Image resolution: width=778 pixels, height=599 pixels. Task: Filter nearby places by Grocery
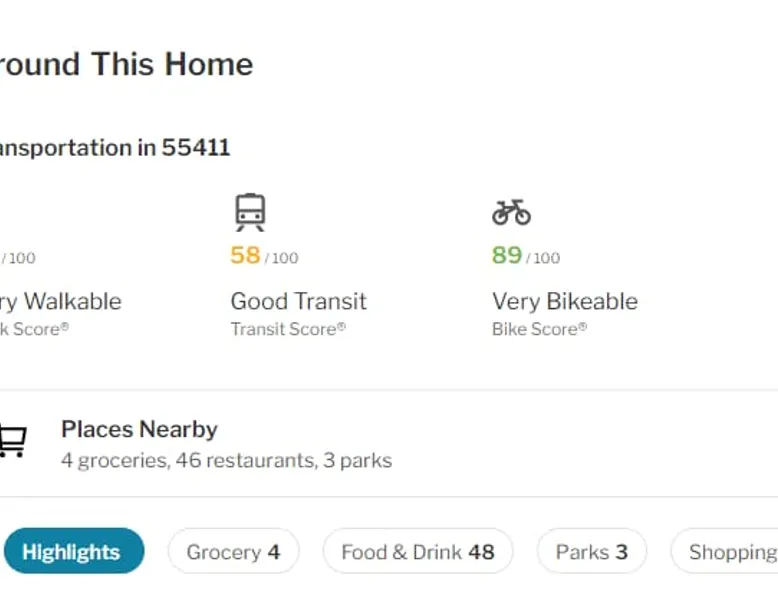tap(233, 551)
